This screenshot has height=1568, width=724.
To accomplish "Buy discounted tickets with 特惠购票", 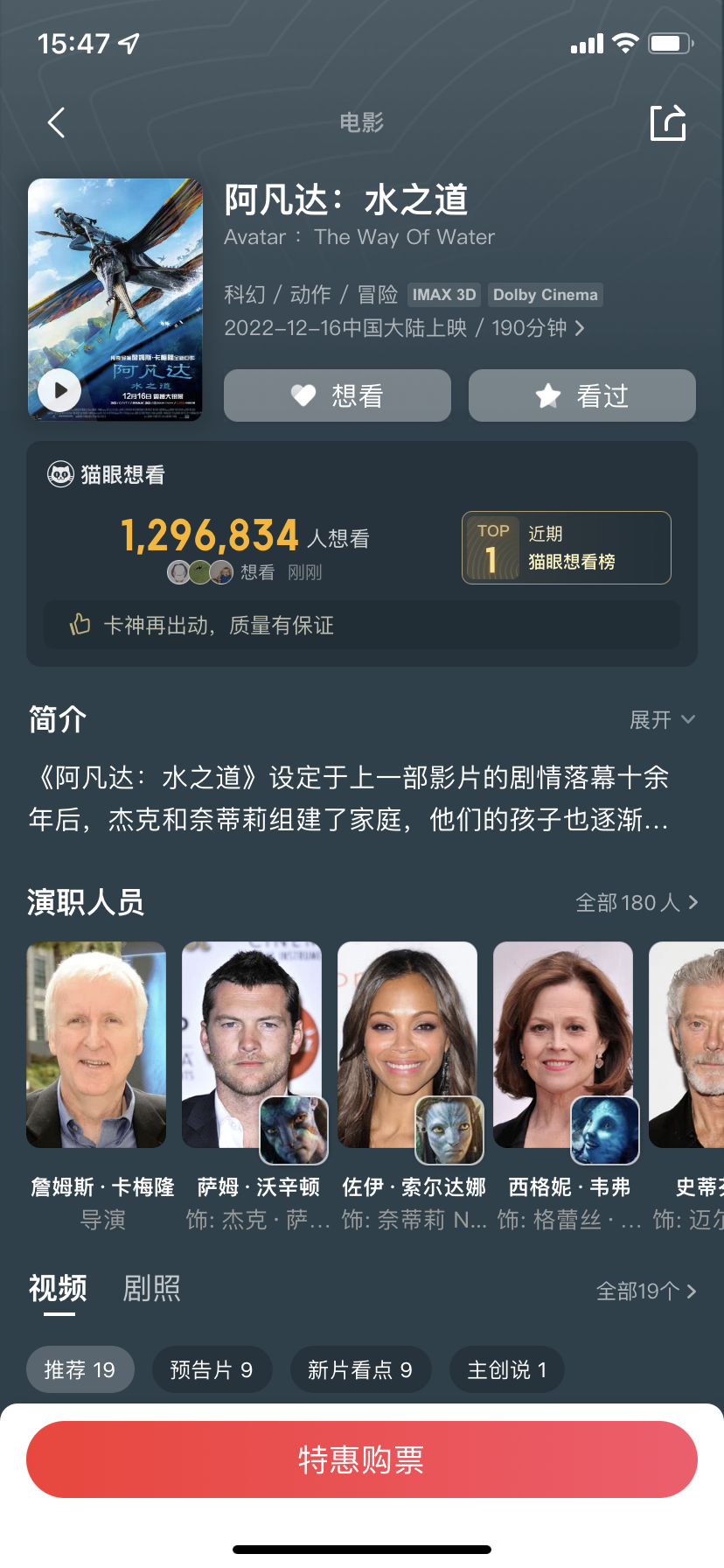I will coord(362,1459).
